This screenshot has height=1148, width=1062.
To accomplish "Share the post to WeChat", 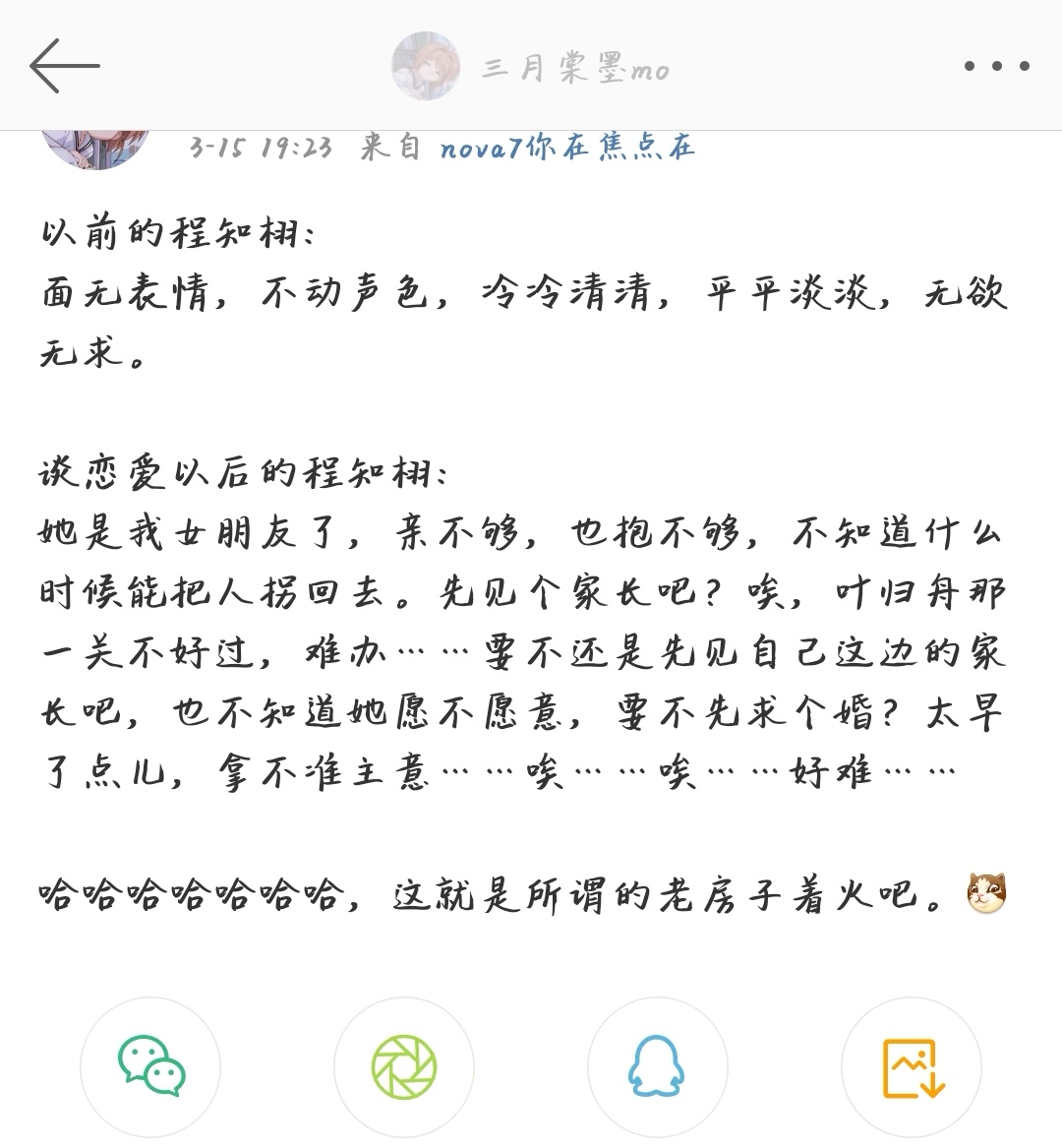I will (150, 1067).
